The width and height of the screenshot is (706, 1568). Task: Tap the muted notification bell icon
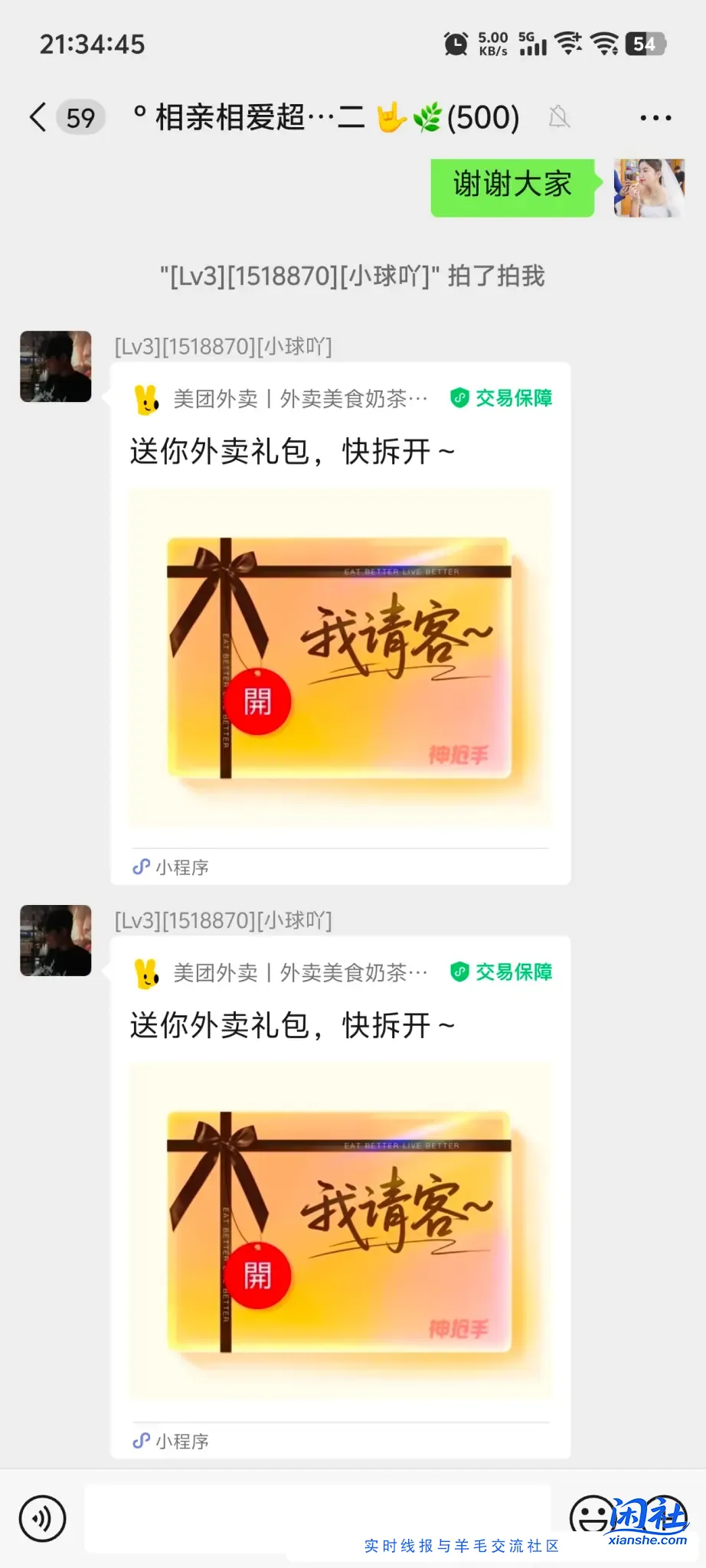coord(561,116)
